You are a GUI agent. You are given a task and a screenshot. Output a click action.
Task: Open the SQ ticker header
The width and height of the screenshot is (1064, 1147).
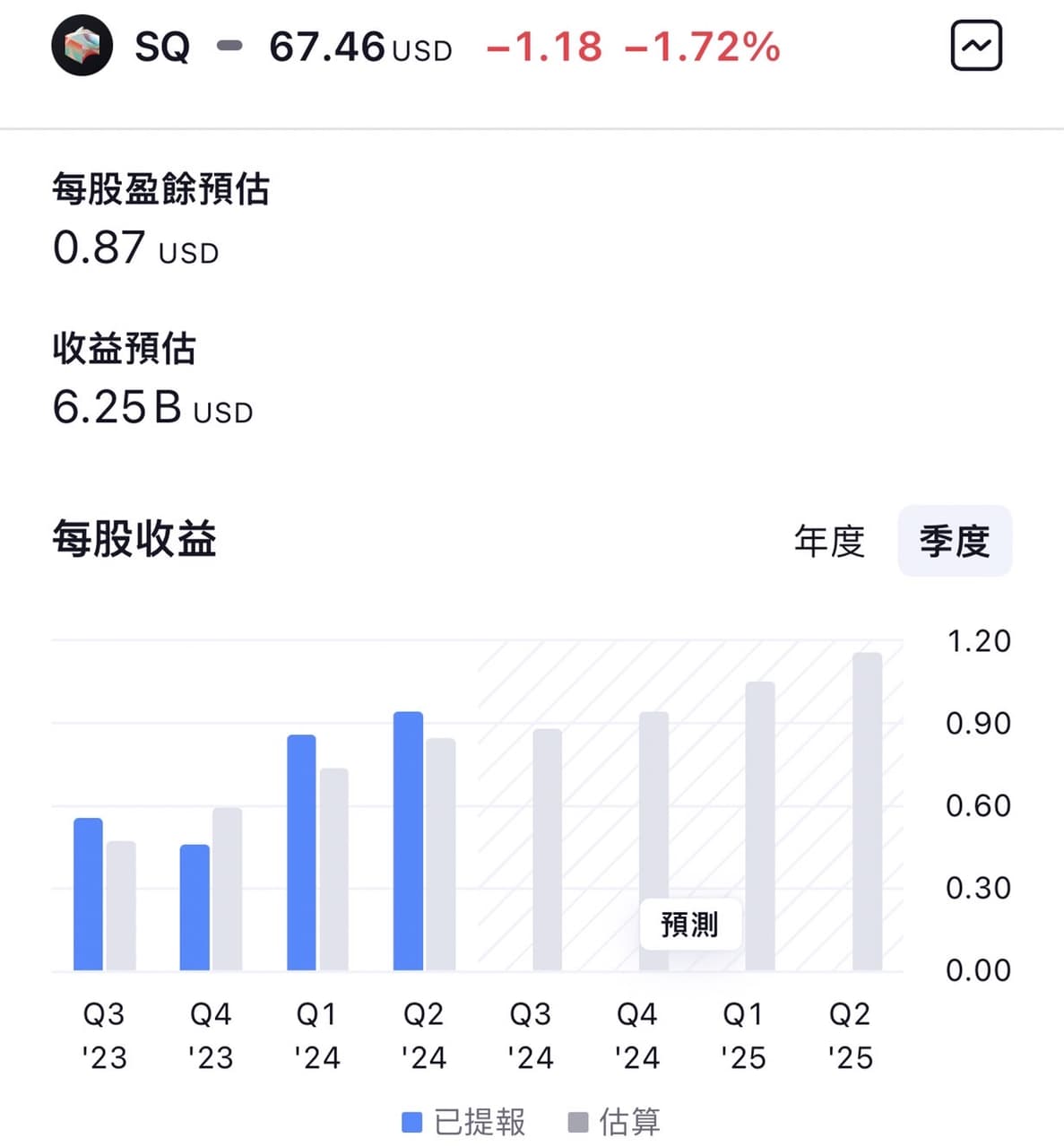click(162, 47)
